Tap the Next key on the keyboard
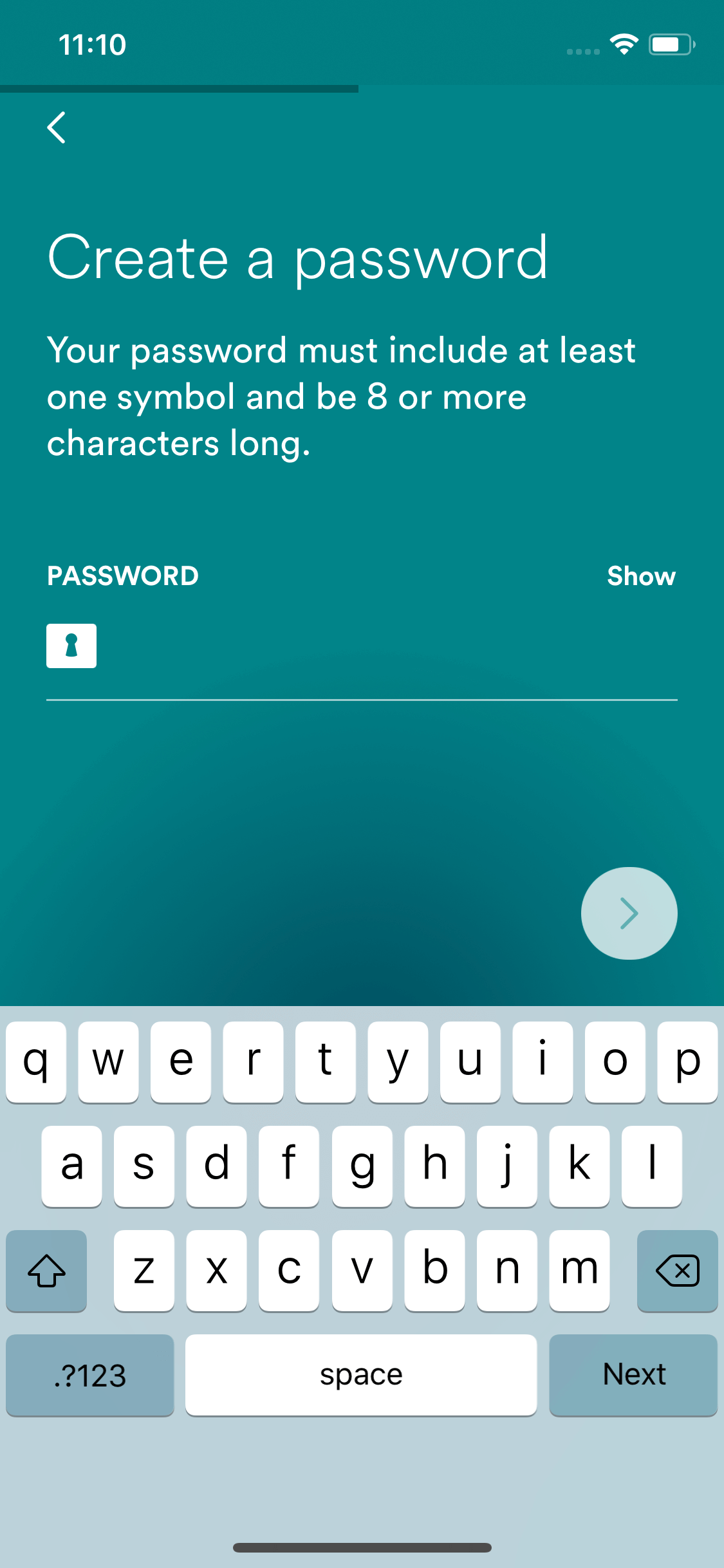Image resolution: width=724 pixels, height=1568 pixels. pyautogui.click(x=633, y=1375)
